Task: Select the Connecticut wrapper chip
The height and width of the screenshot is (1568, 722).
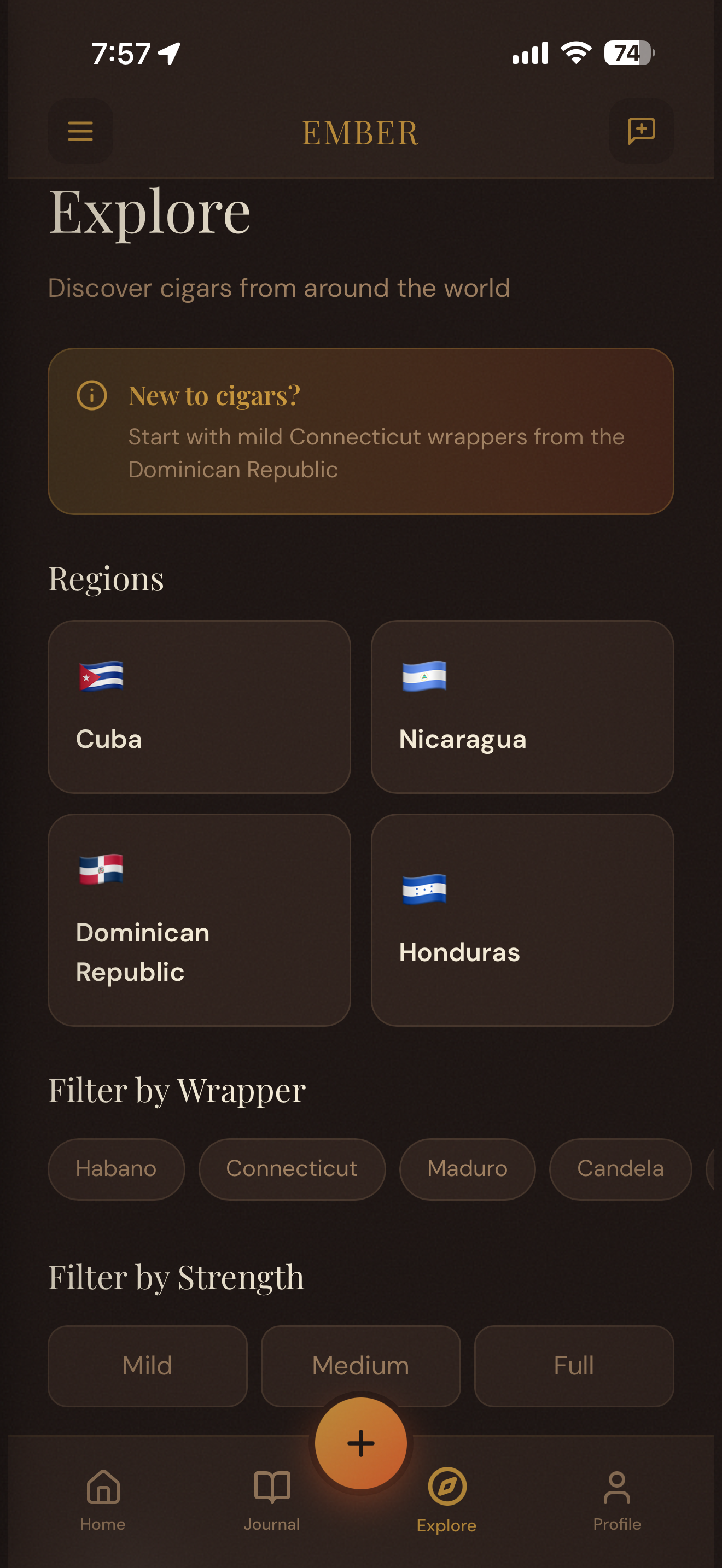Action: click(x=292, y=1169)
